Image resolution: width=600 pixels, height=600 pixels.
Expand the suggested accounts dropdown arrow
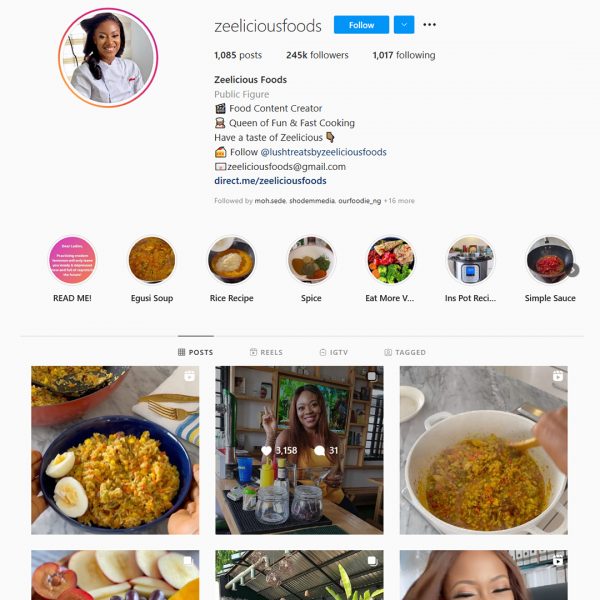click(404, 25)
